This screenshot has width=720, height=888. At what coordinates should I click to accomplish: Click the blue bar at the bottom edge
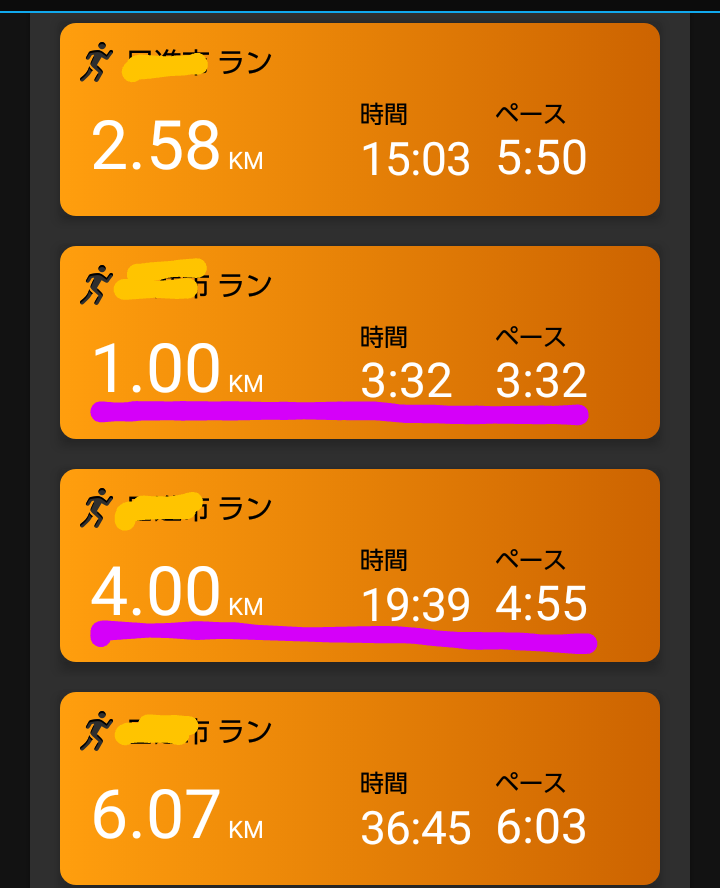click(x=360, y=883)
